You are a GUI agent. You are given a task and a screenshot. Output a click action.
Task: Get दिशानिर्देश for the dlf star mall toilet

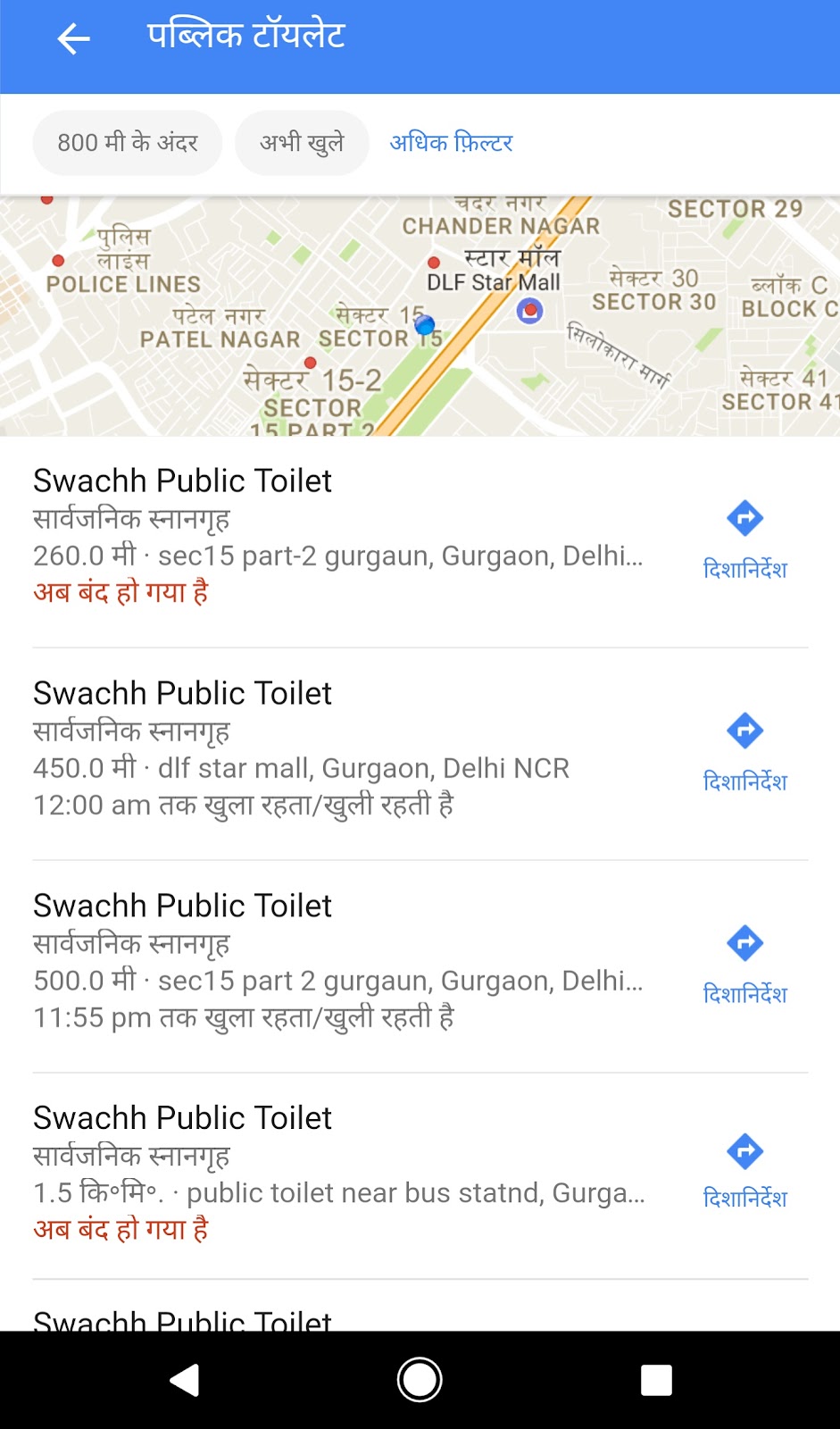(x=745, y=754)
